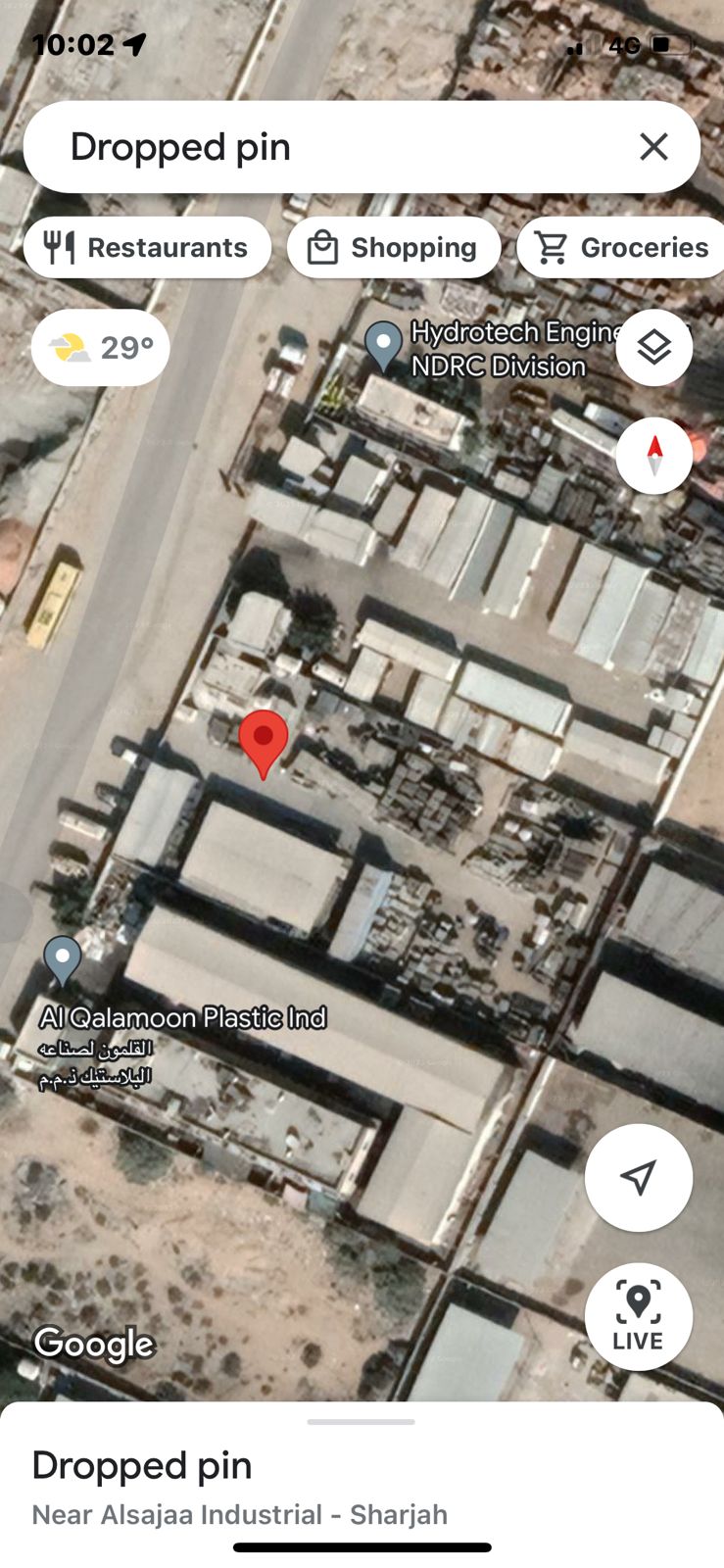Viewport: 724px width, 1568px height.
Task: Clear the search with the X button
Action: point(652,147)
